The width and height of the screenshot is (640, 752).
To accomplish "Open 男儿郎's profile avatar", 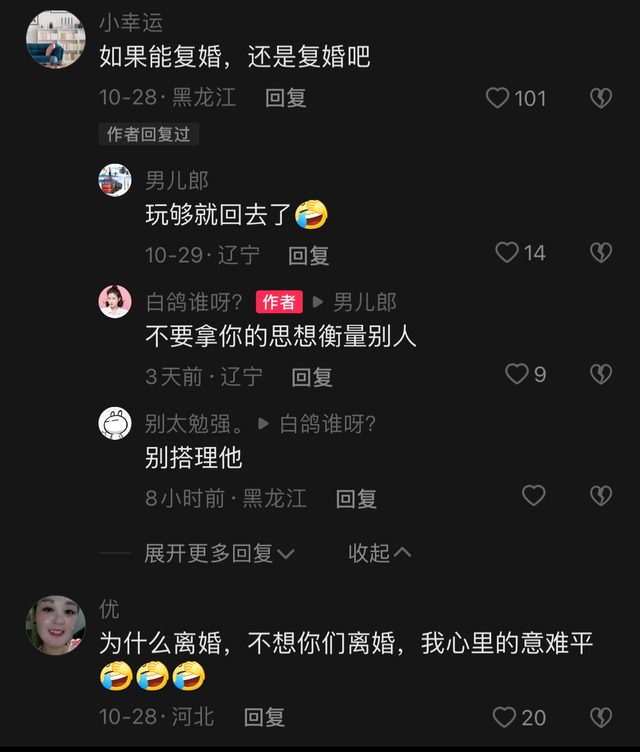I will coord(115,181).
